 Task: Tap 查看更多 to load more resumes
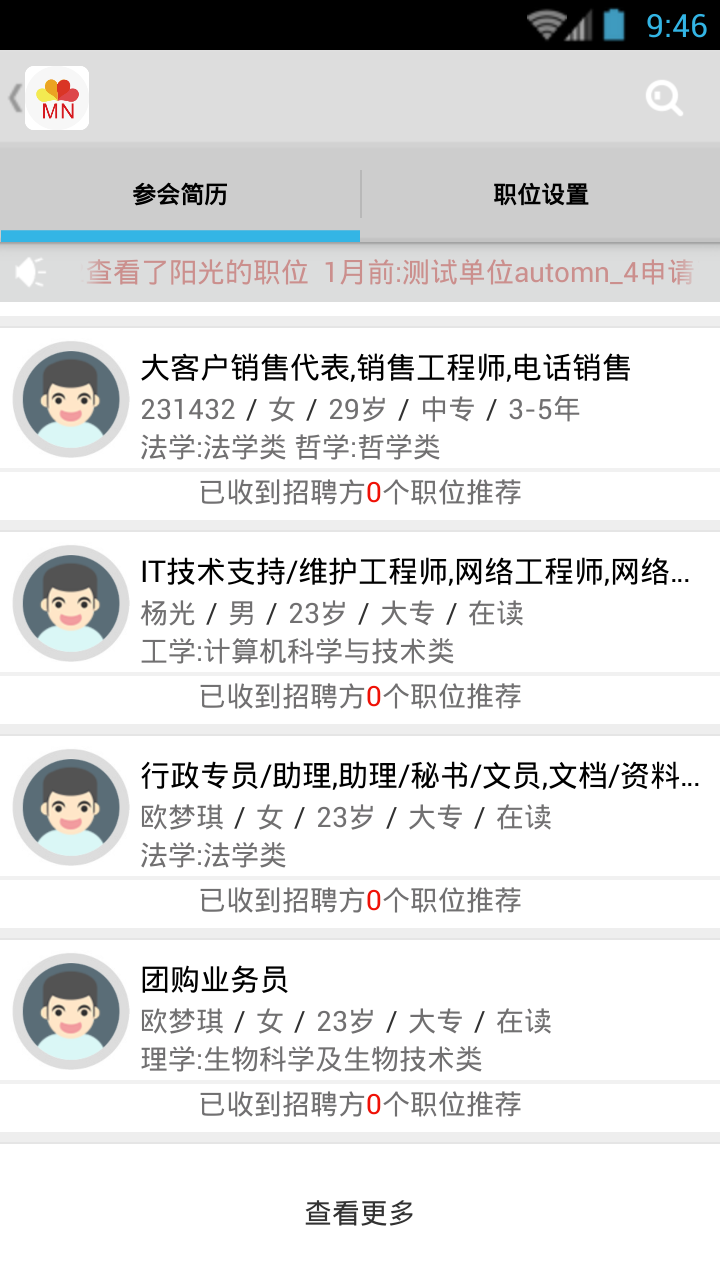360,1213
